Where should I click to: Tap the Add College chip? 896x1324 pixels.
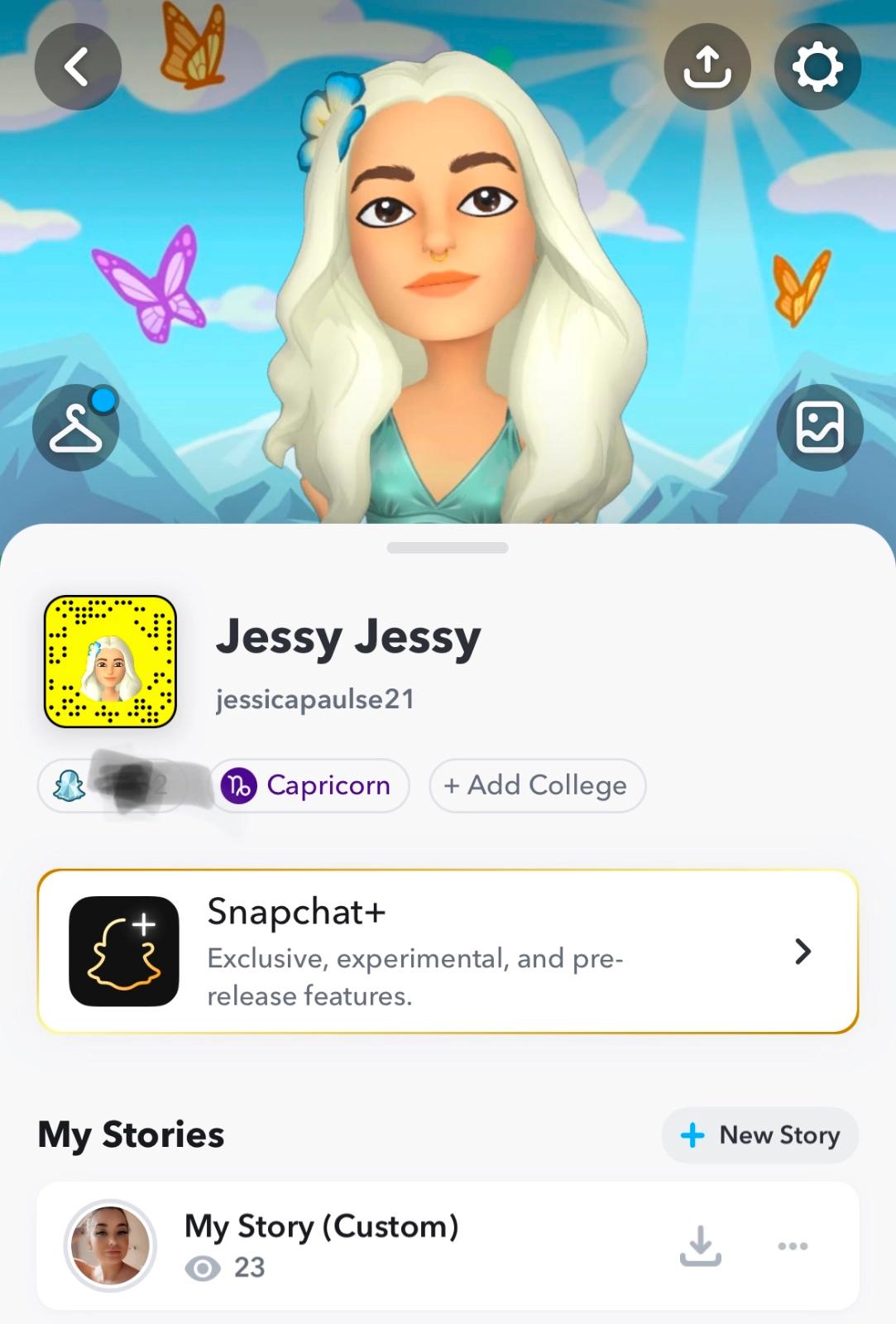point(537,785)
